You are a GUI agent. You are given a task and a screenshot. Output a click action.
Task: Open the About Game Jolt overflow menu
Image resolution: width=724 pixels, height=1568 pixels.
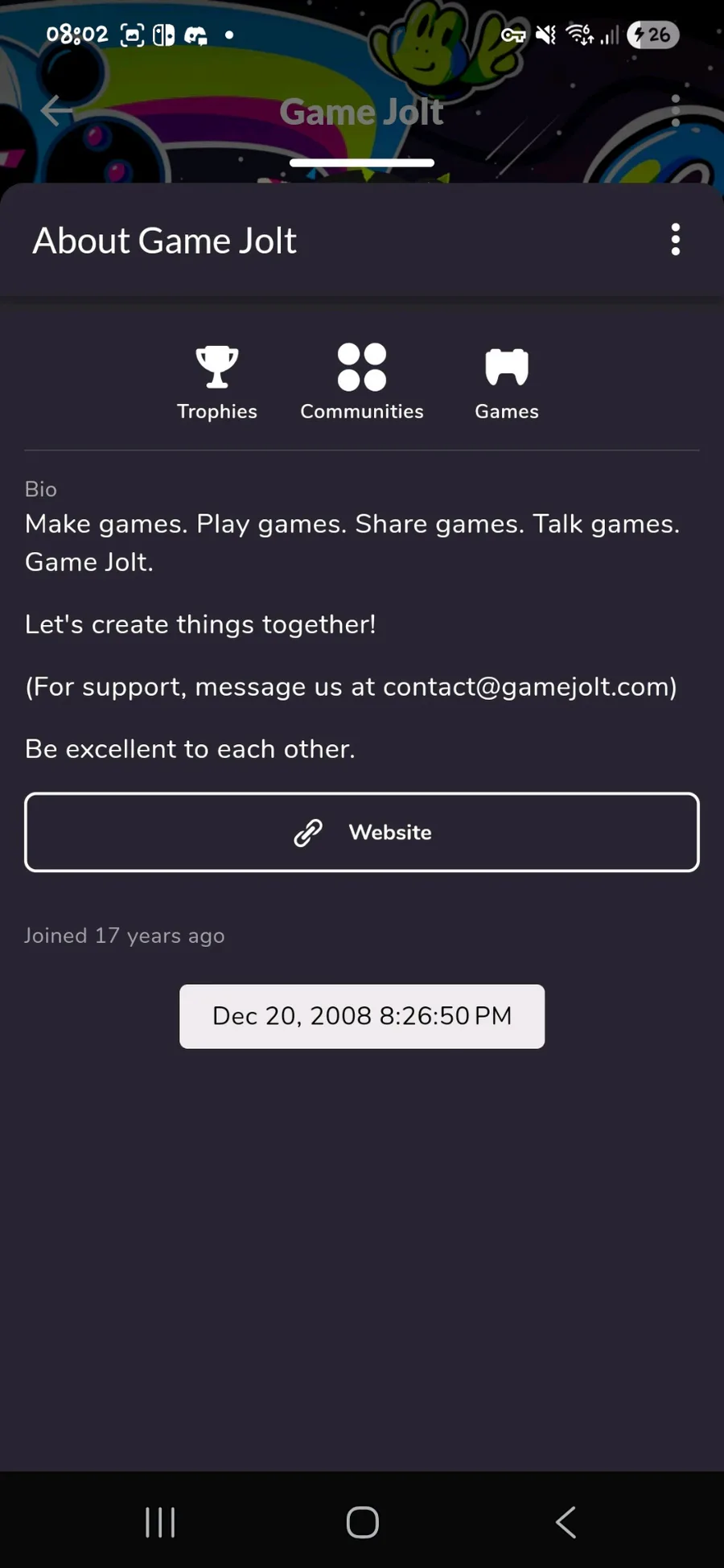click(675, 240)
